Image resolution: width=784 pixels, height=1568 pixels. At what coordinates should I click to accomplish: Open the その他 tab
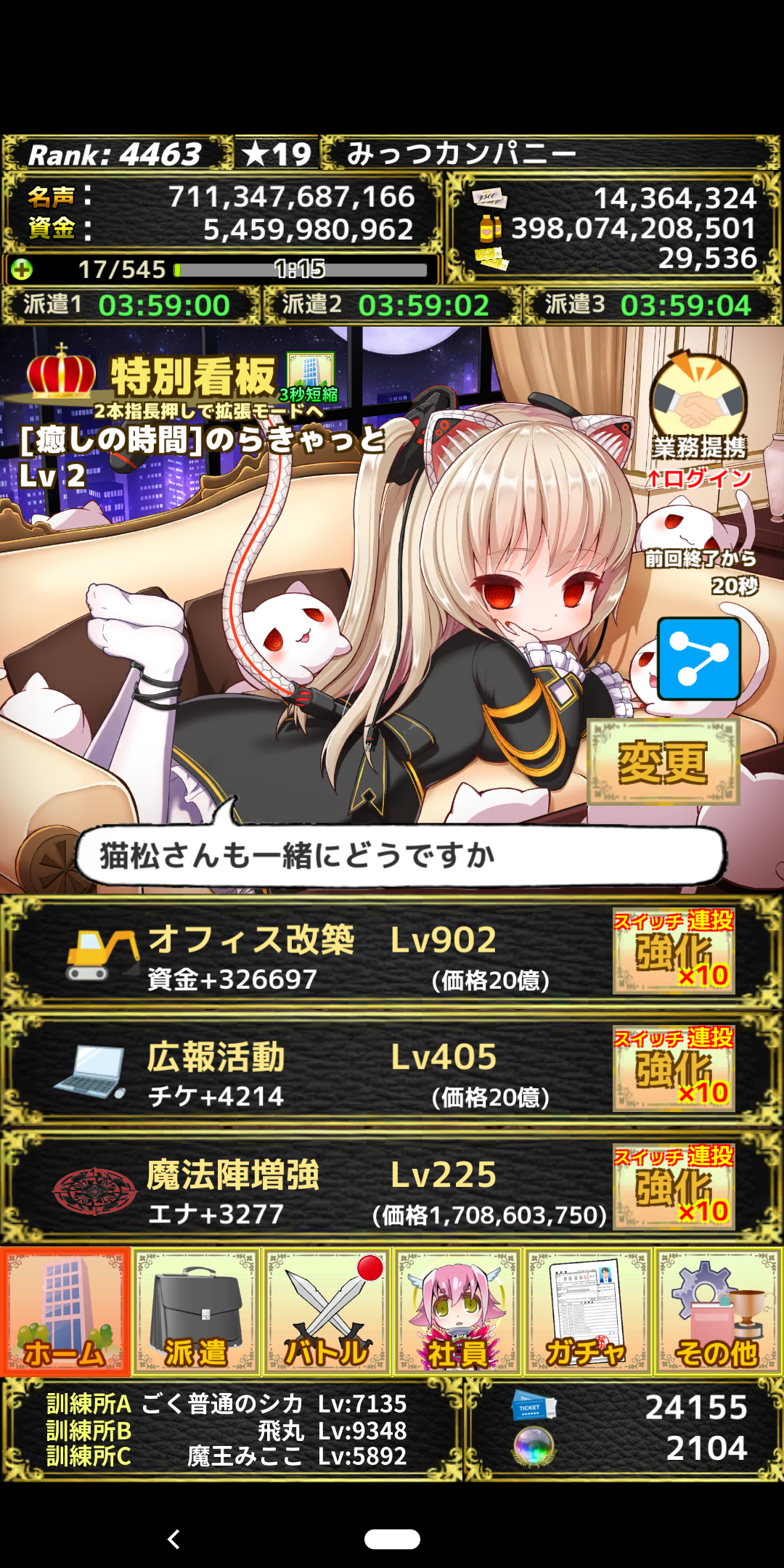(718, 1312)
